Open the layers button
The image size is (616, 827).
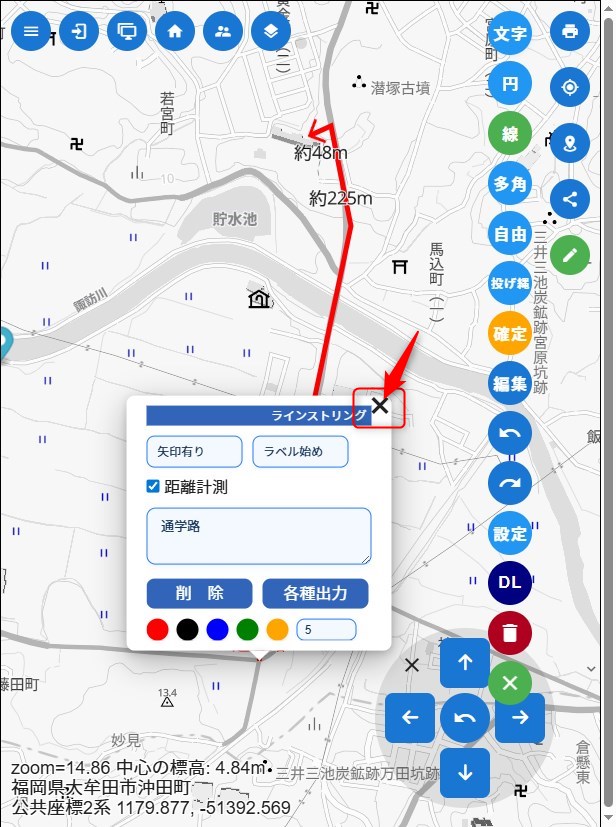pos(271,31)
